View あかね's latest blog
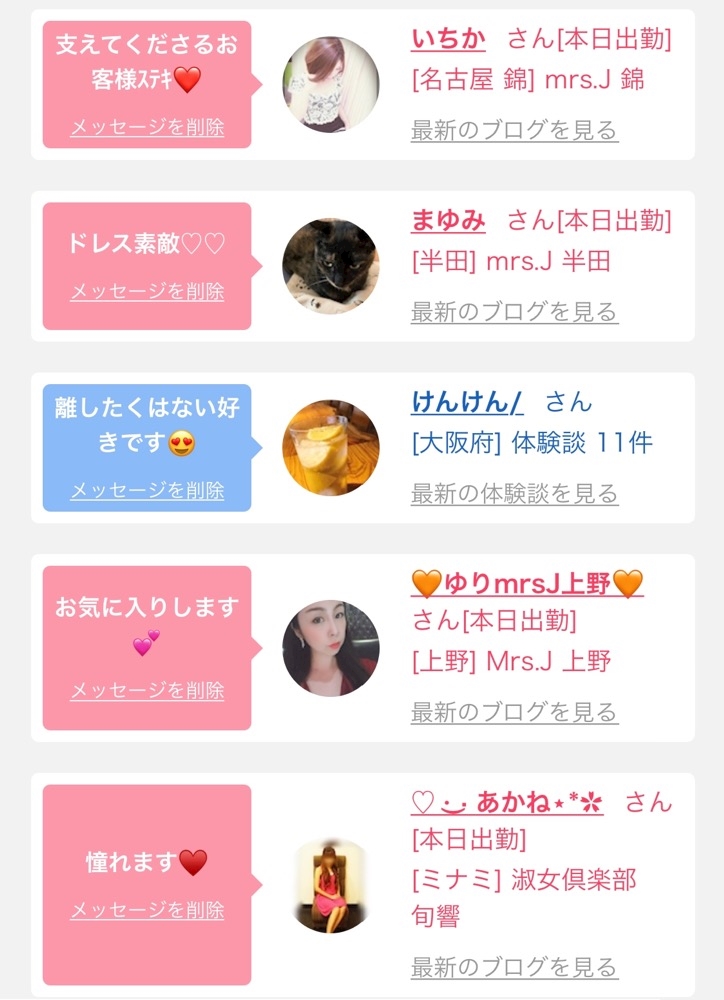Screen dimensions: 724x1000 (x=514, y=967)
